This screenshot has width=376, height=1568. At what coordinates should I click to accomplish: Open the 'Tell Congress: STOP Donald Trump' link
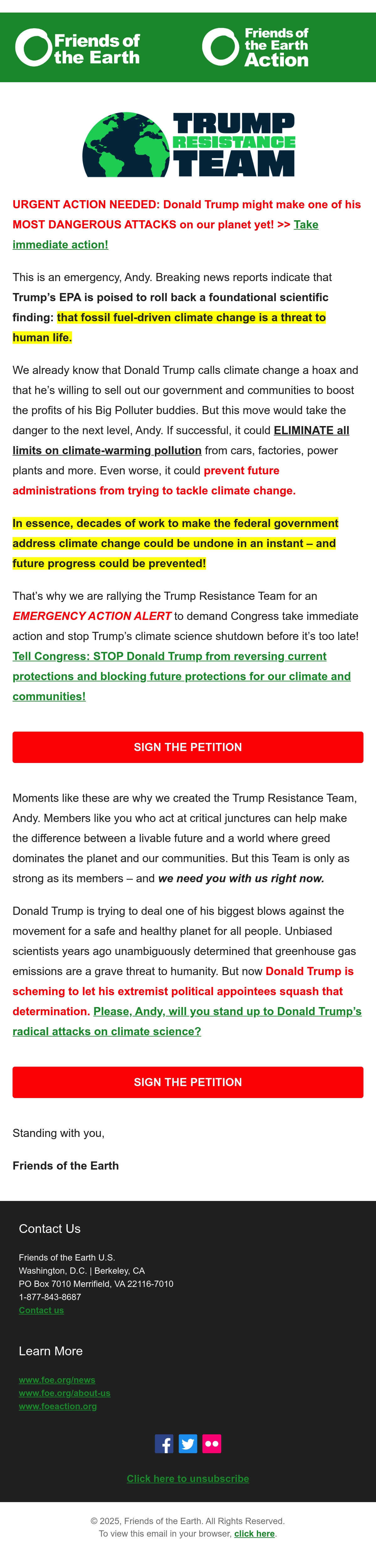coord(181,676)
